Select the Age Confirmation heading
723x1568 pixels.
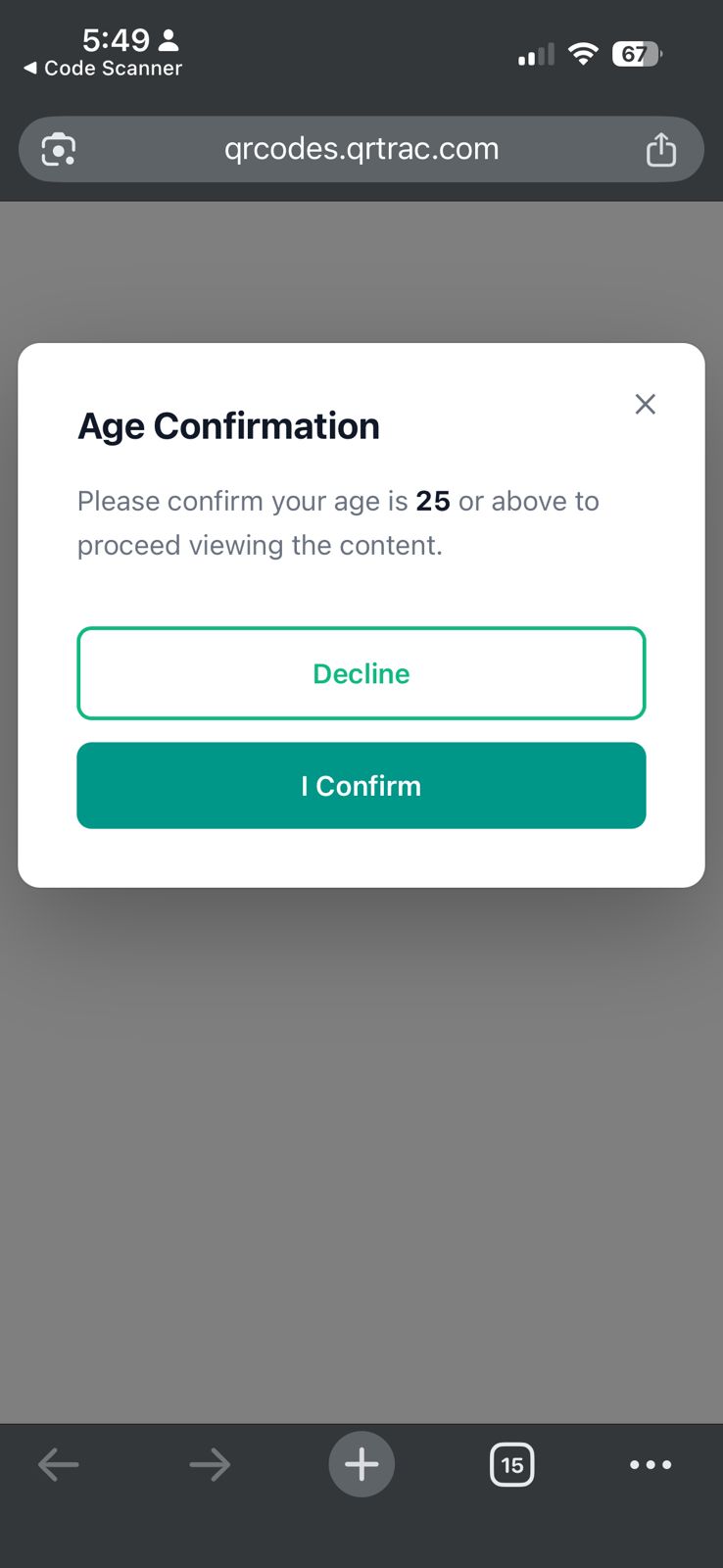click(228, 425)
